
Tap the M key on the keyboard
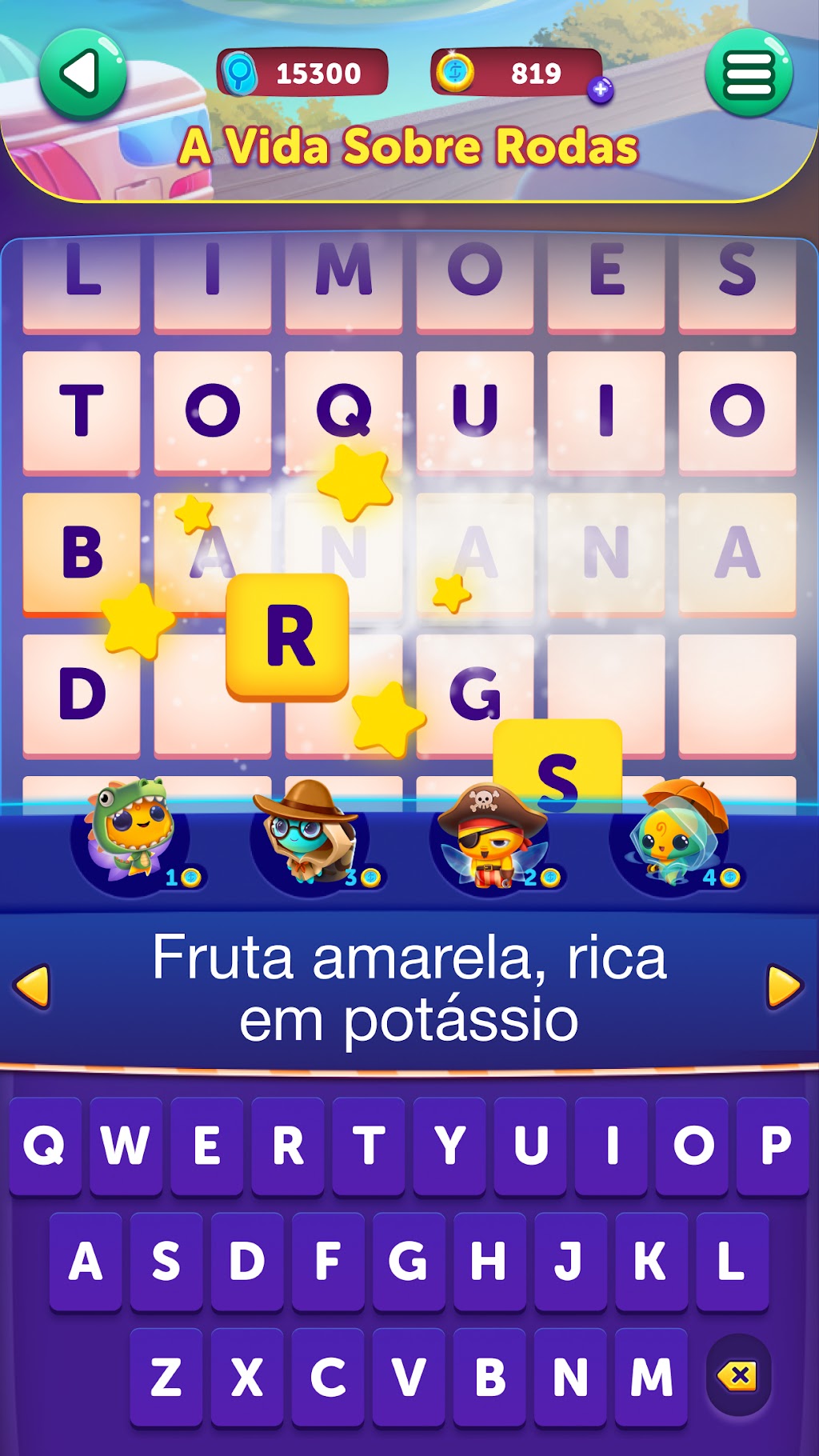pyautogui.click(x=651, y=1378)
